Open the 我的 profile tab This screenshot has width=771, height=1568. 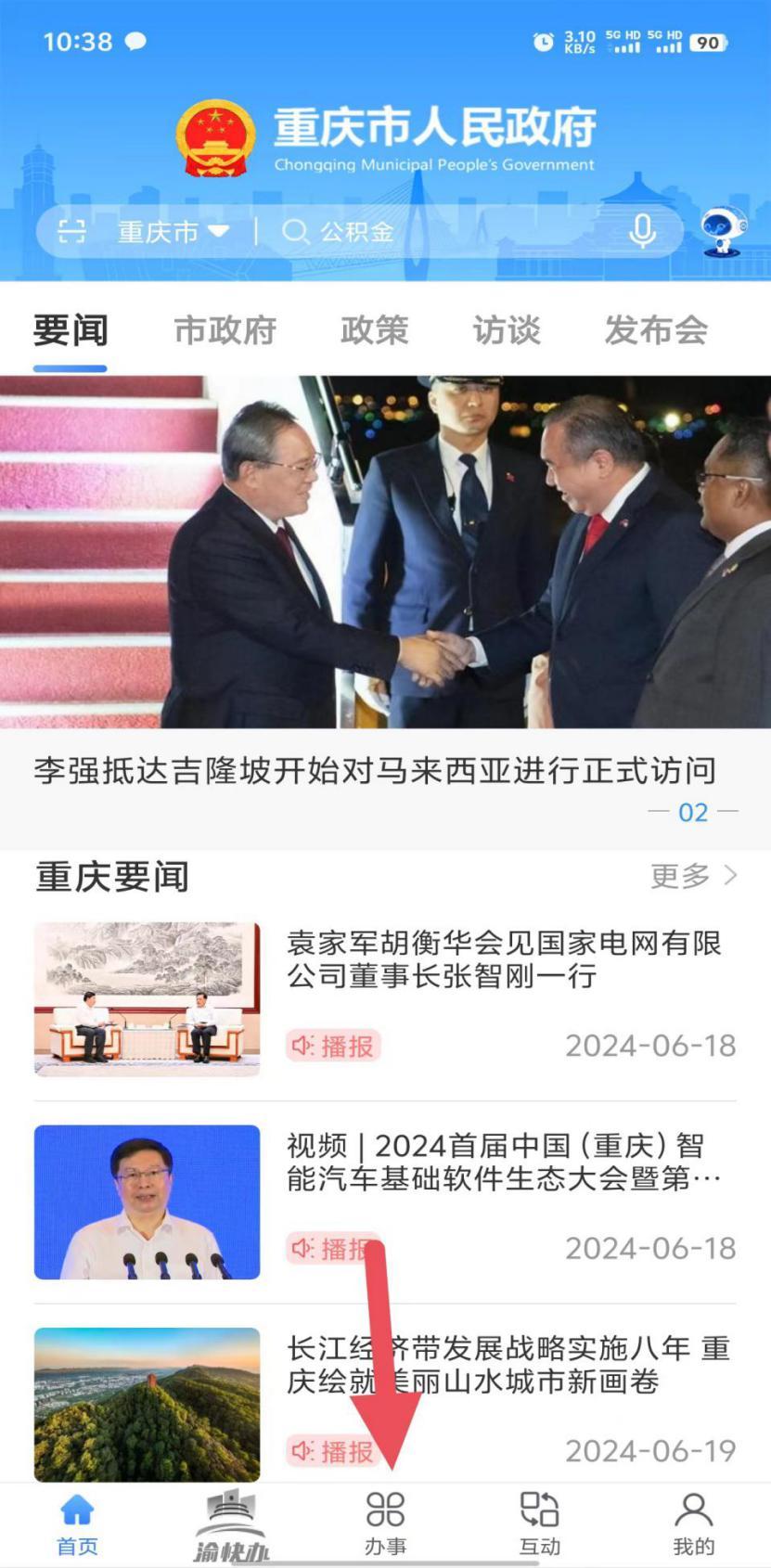coord(693,1525)
